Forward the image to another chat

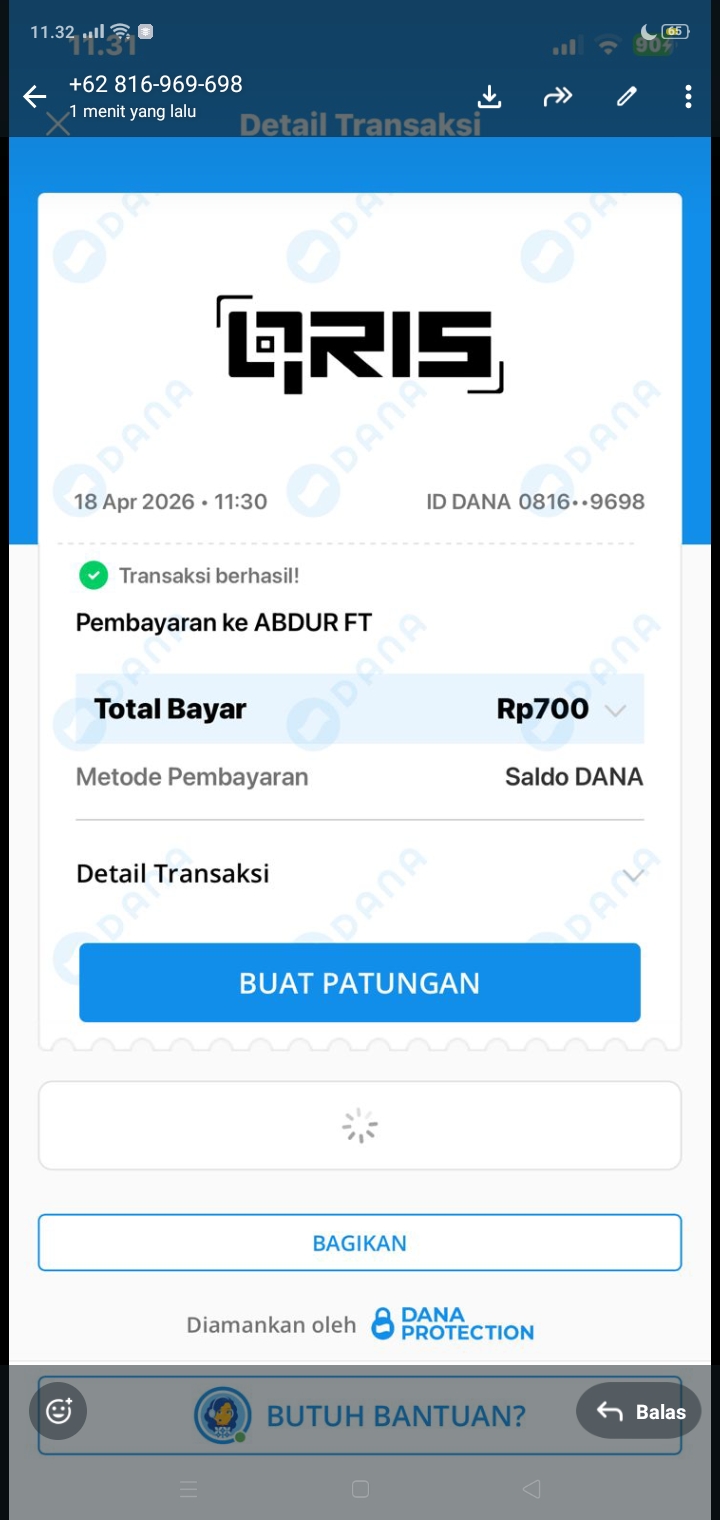(x=557, y=97)
